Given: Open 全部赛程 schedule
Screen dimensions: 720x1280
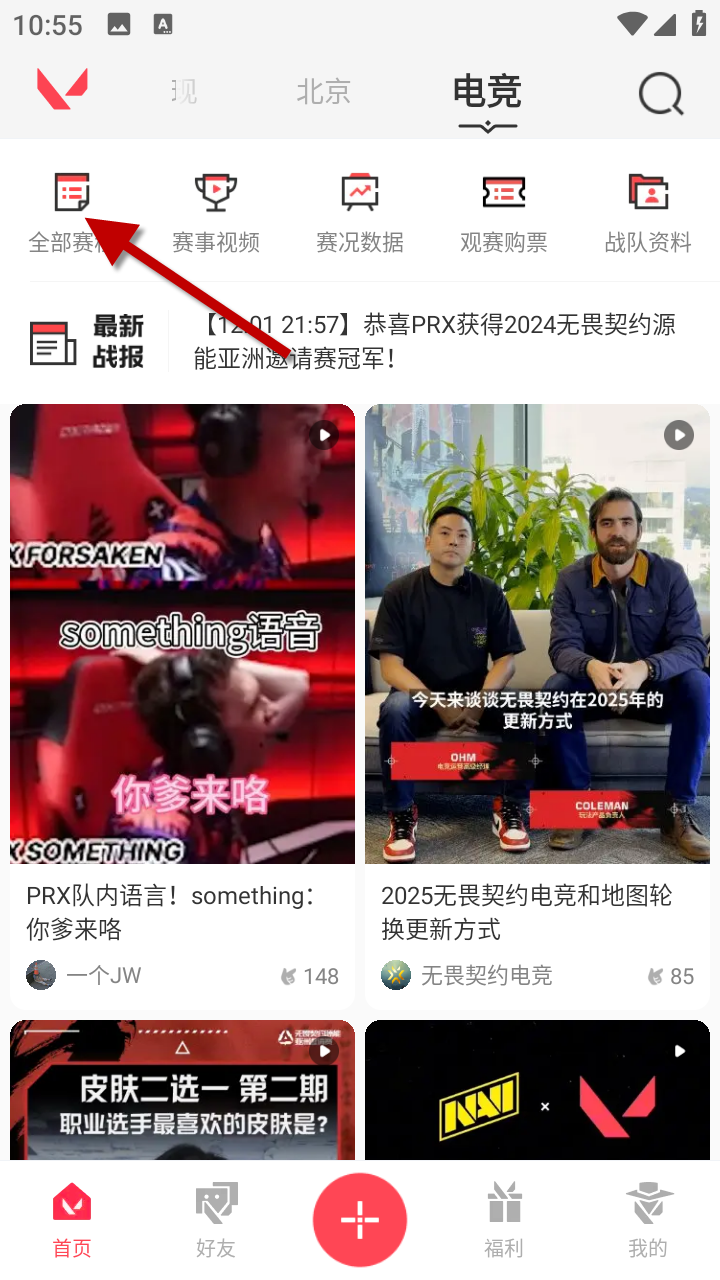Looking at the screenshot, I should tap(71, 213).
